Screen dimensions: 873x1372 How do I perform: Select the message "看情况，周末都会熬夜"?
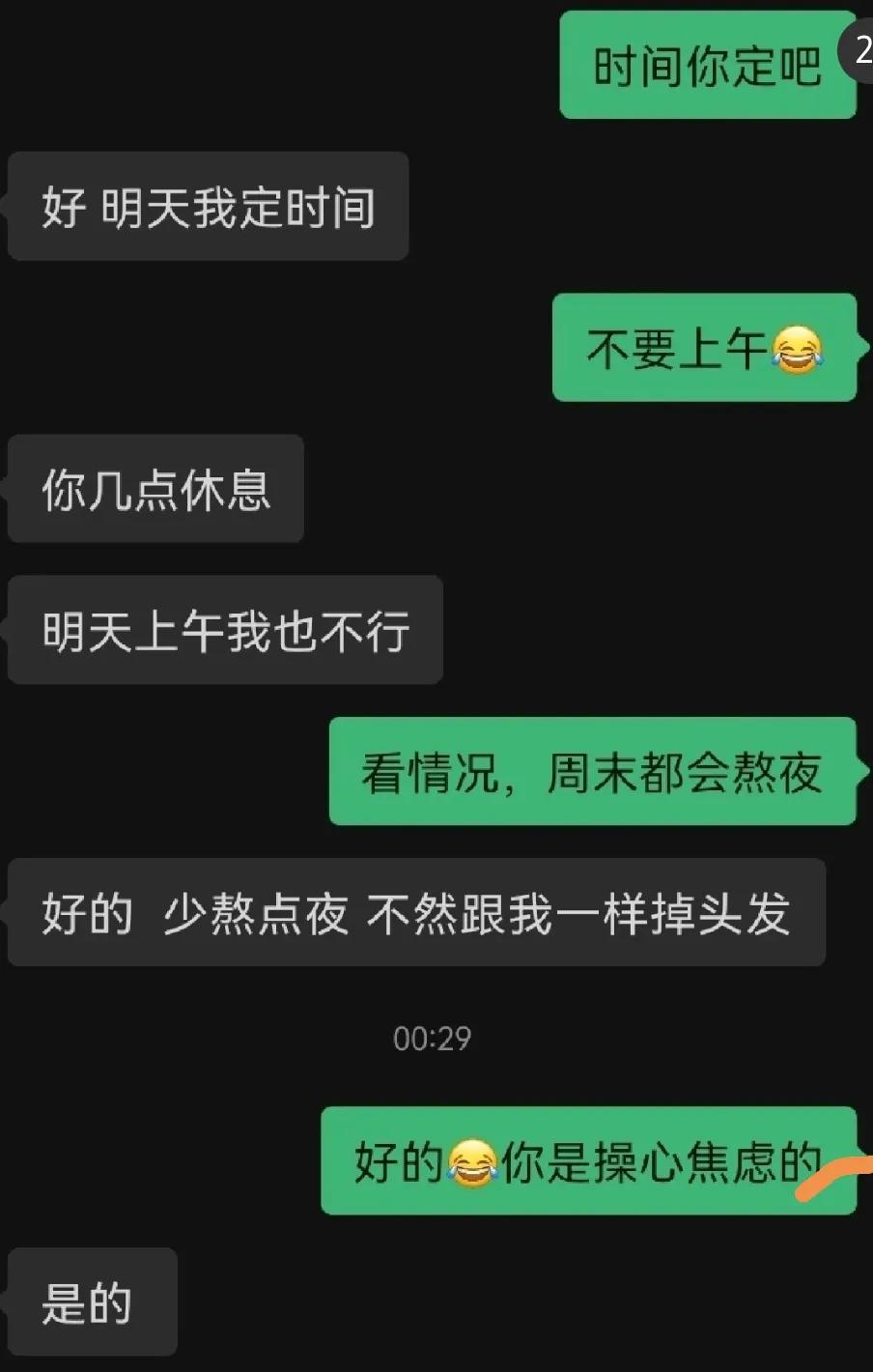coord(594,773)
